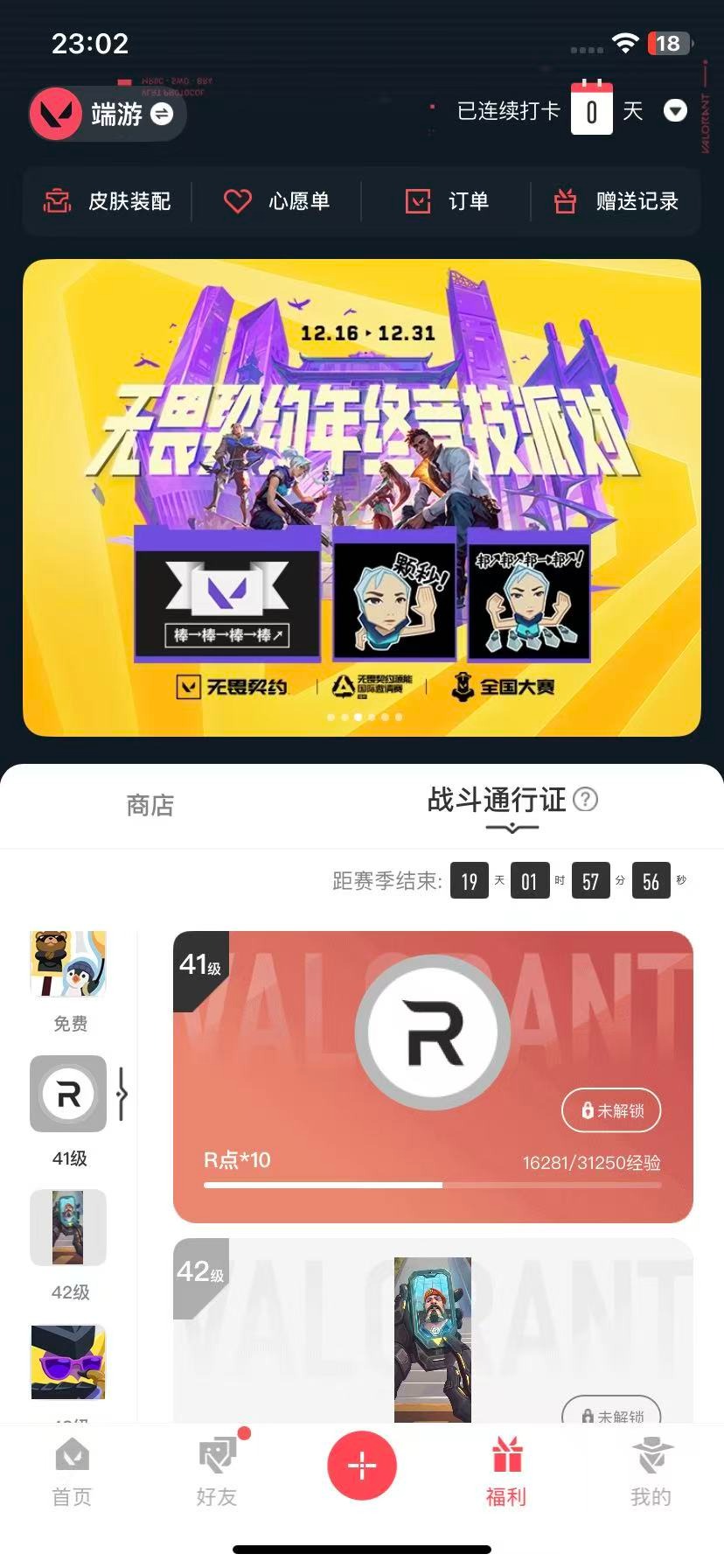The image size is (724, 1568).
Task: Open the check-in calendar icon
Action: coord(592,111)
